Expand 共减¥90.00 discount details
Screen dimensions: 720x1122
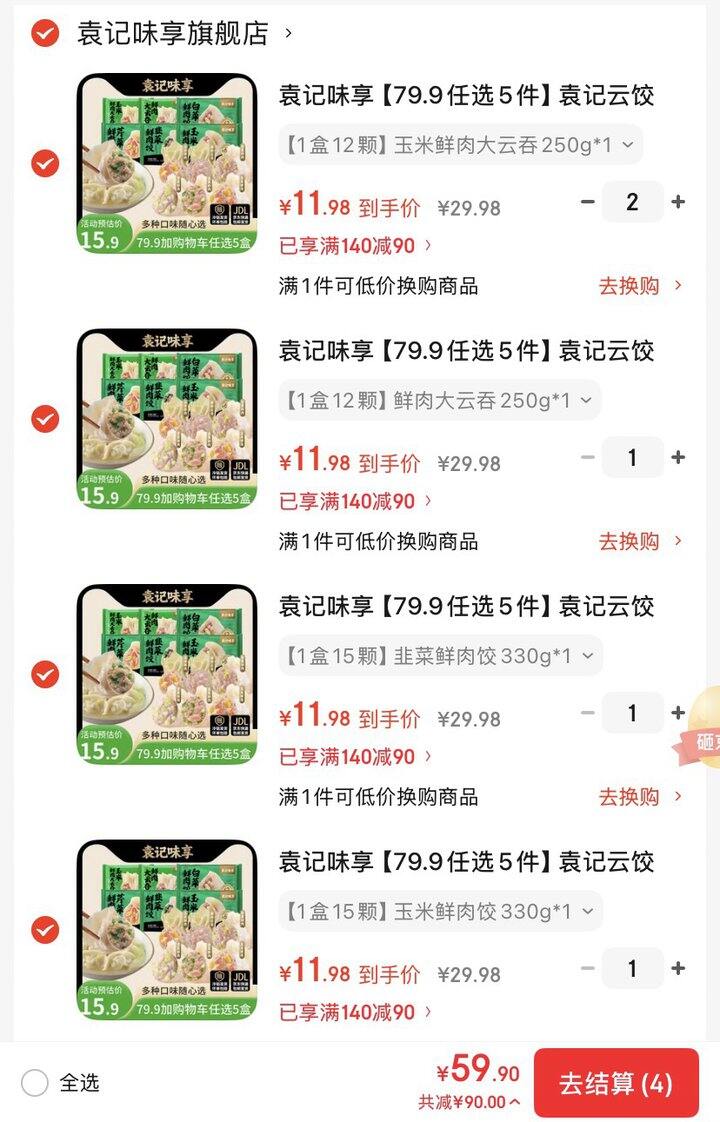tap(468, 1103)
